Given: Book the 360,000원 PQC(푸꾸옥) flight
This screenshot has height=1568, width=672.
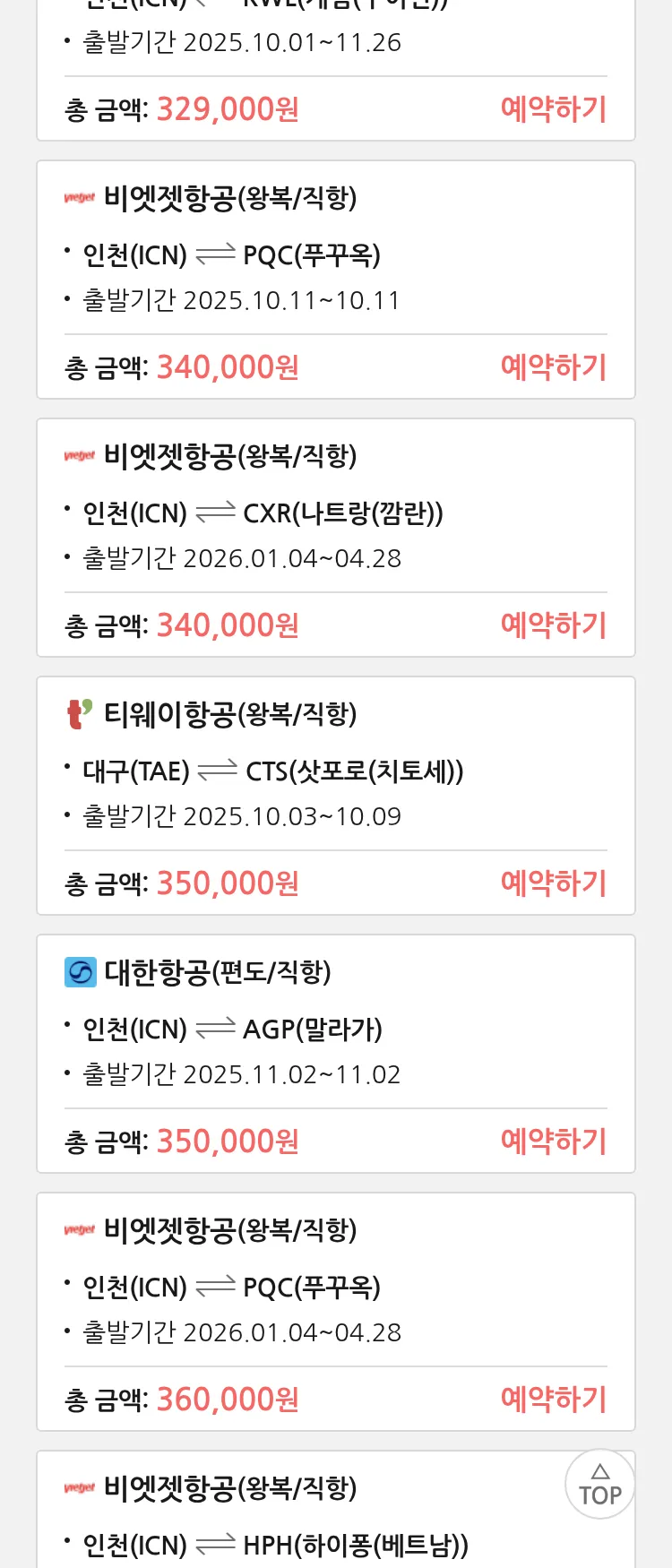Looking at the screenshot, I should (x=553, y=1400).
